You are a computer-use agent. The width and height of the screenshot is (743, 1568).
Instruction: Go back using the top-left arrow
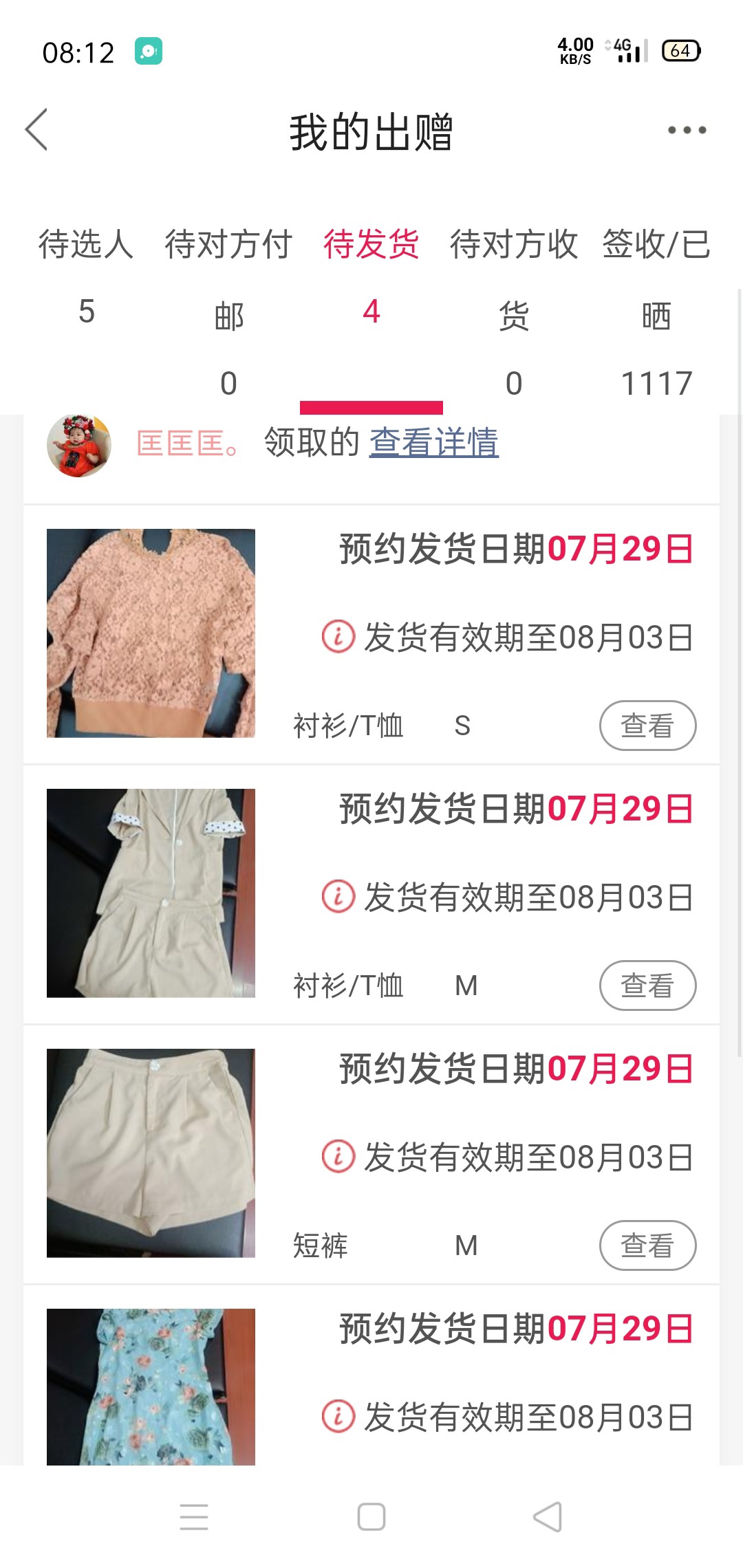pos(36,129)
